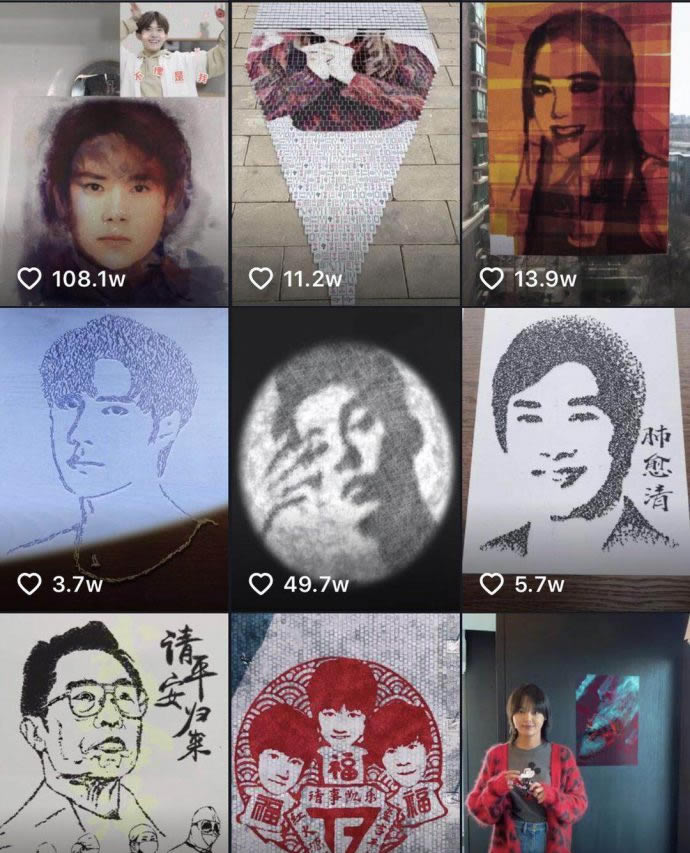The image size is (690, 853).
Task: Play the red three-boys 福 artwork video
Action: point(344,735)
